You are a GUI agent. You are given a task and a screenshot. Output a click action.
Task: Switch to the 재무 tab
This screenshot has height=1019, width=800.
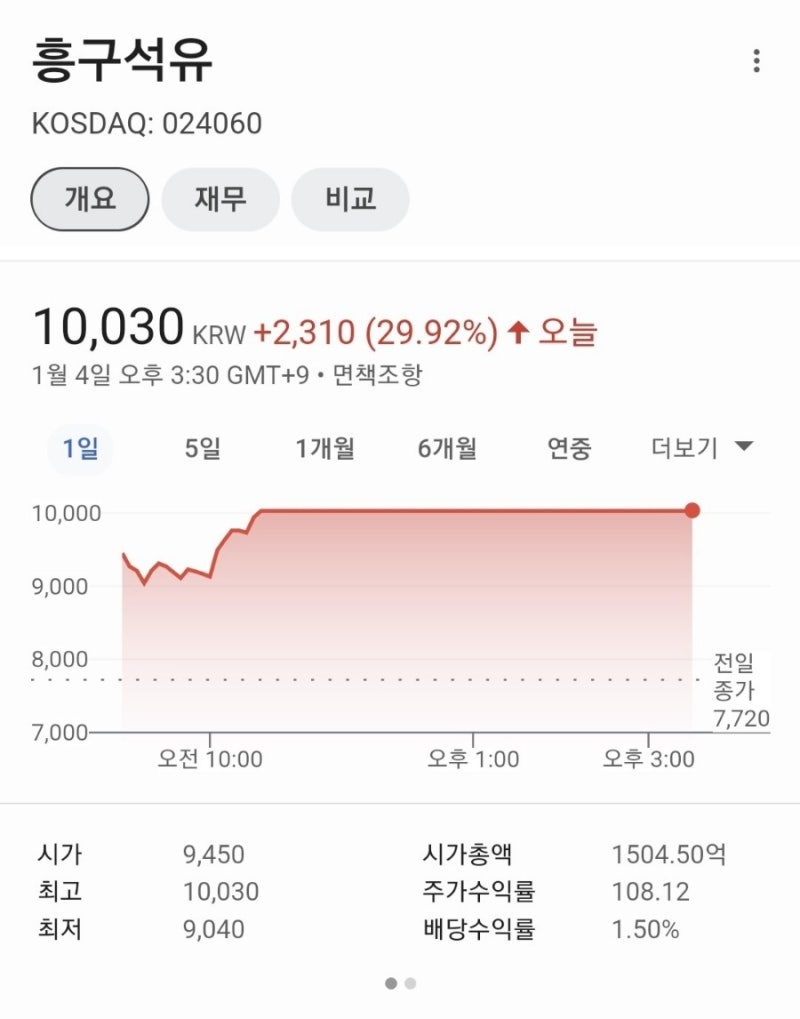[220, 199]
